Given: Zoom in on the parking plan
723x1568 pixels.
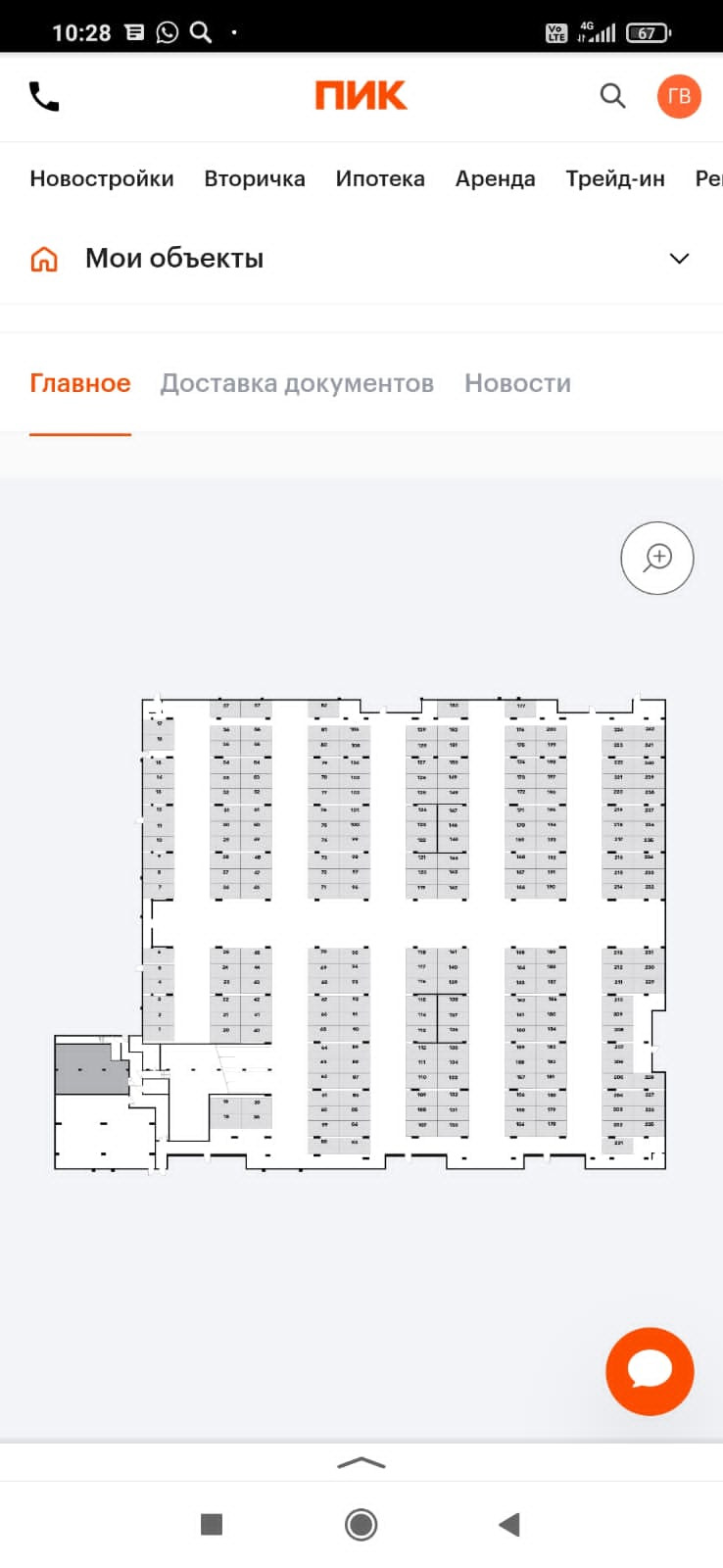Looking at the screenshot, I should tap(657, 558).
